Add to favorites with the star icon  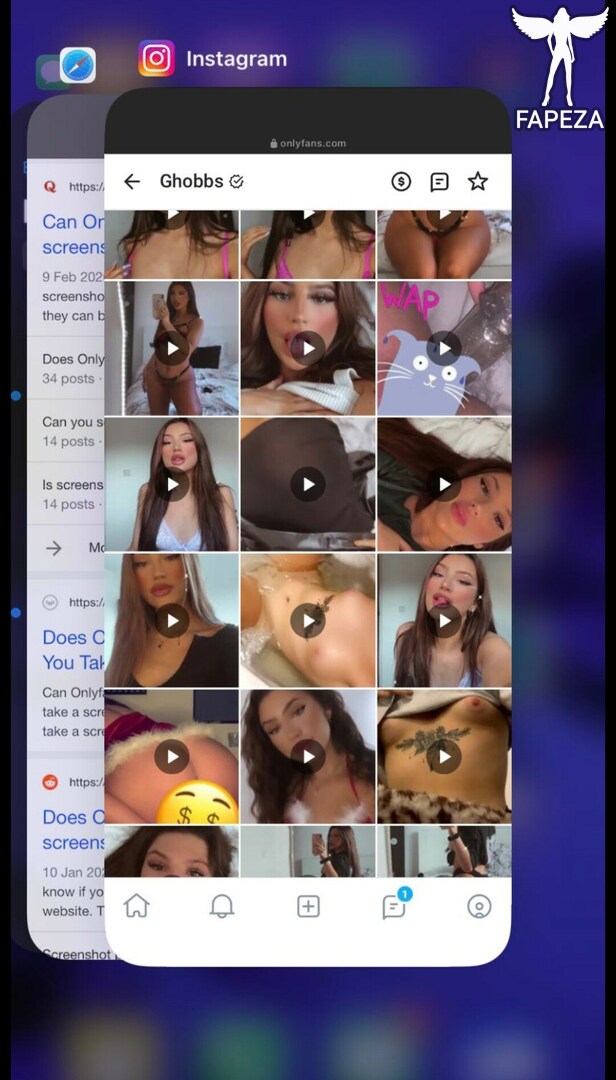click(478, 182)
